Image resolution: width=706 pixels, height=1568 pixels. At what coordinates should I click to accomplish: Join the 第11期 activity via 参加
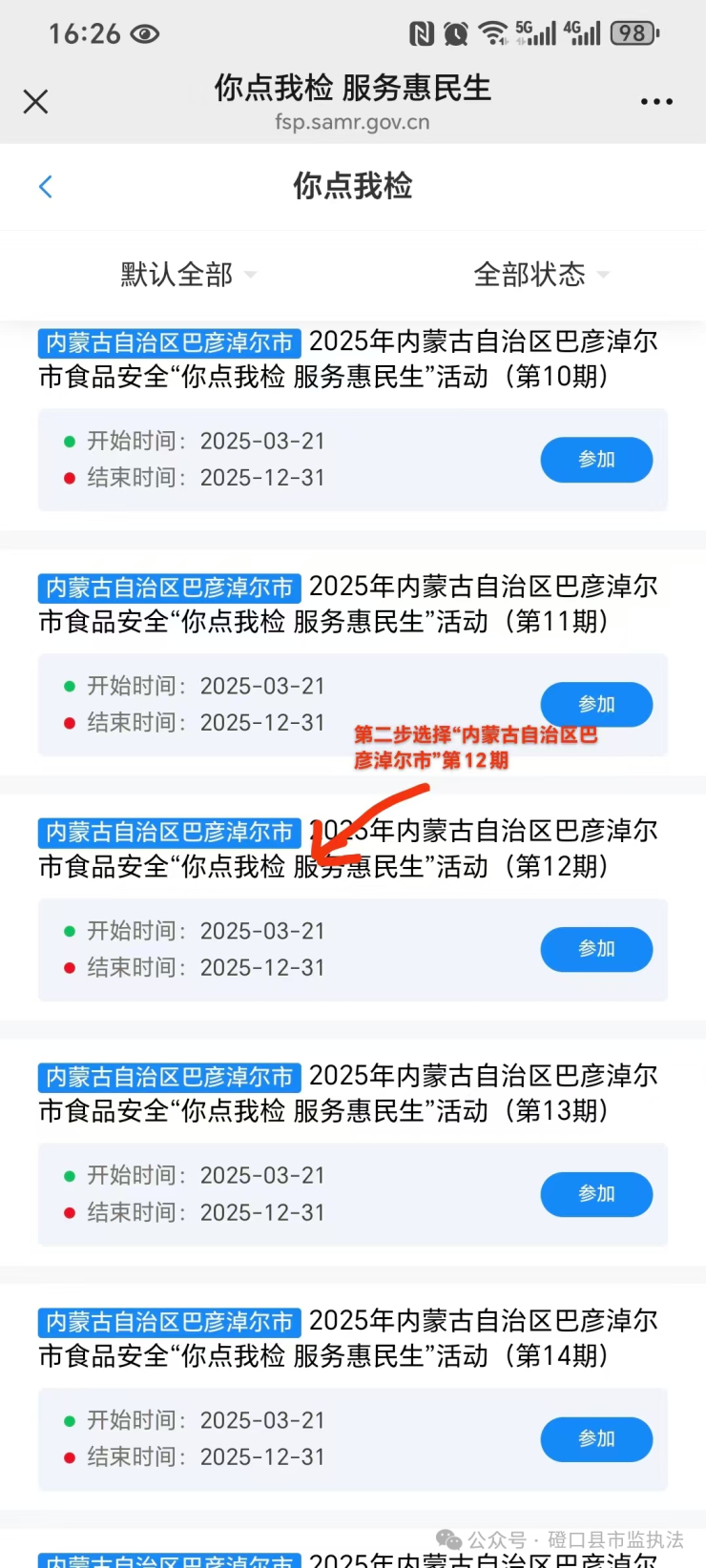pos(596,704)
